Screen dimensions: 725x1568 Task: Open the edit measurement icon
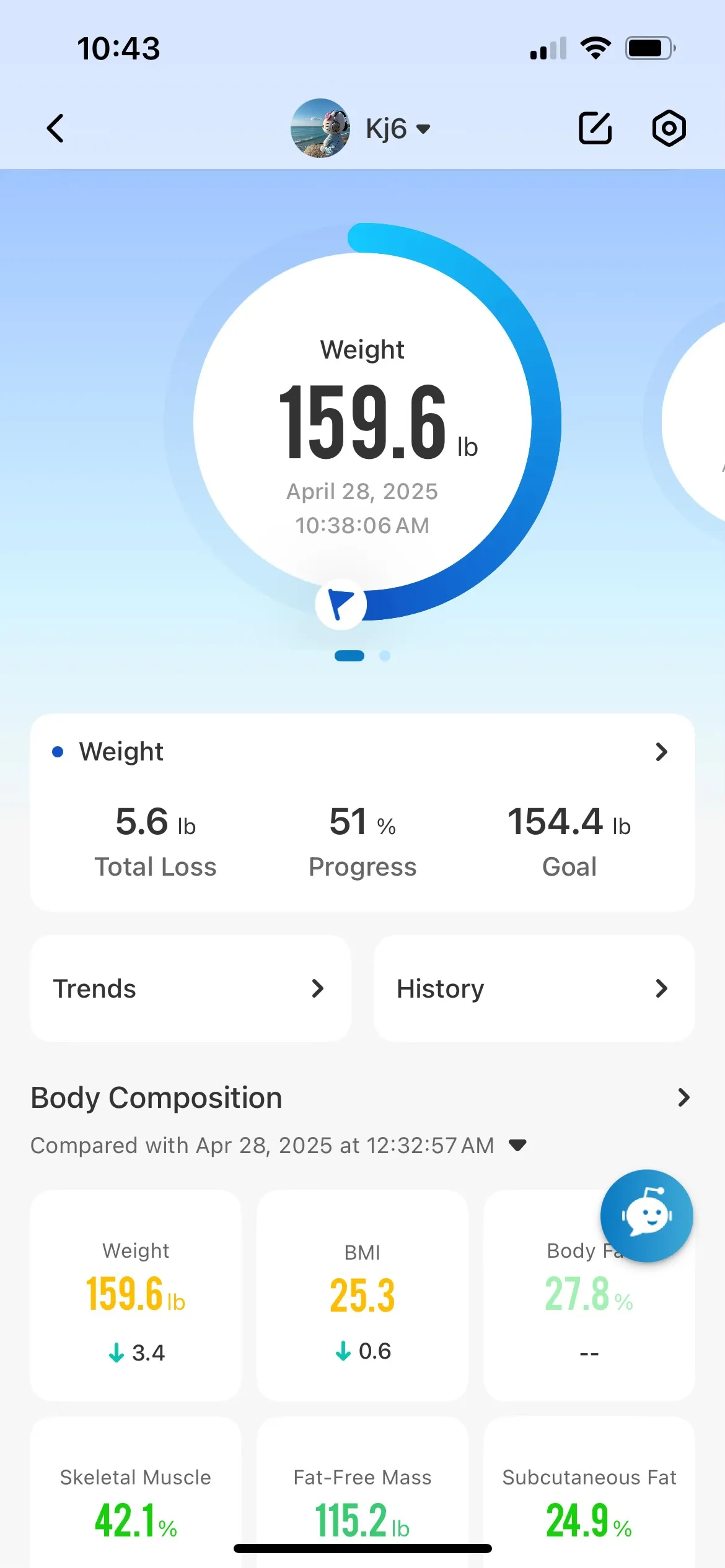(x=595, y=128)
